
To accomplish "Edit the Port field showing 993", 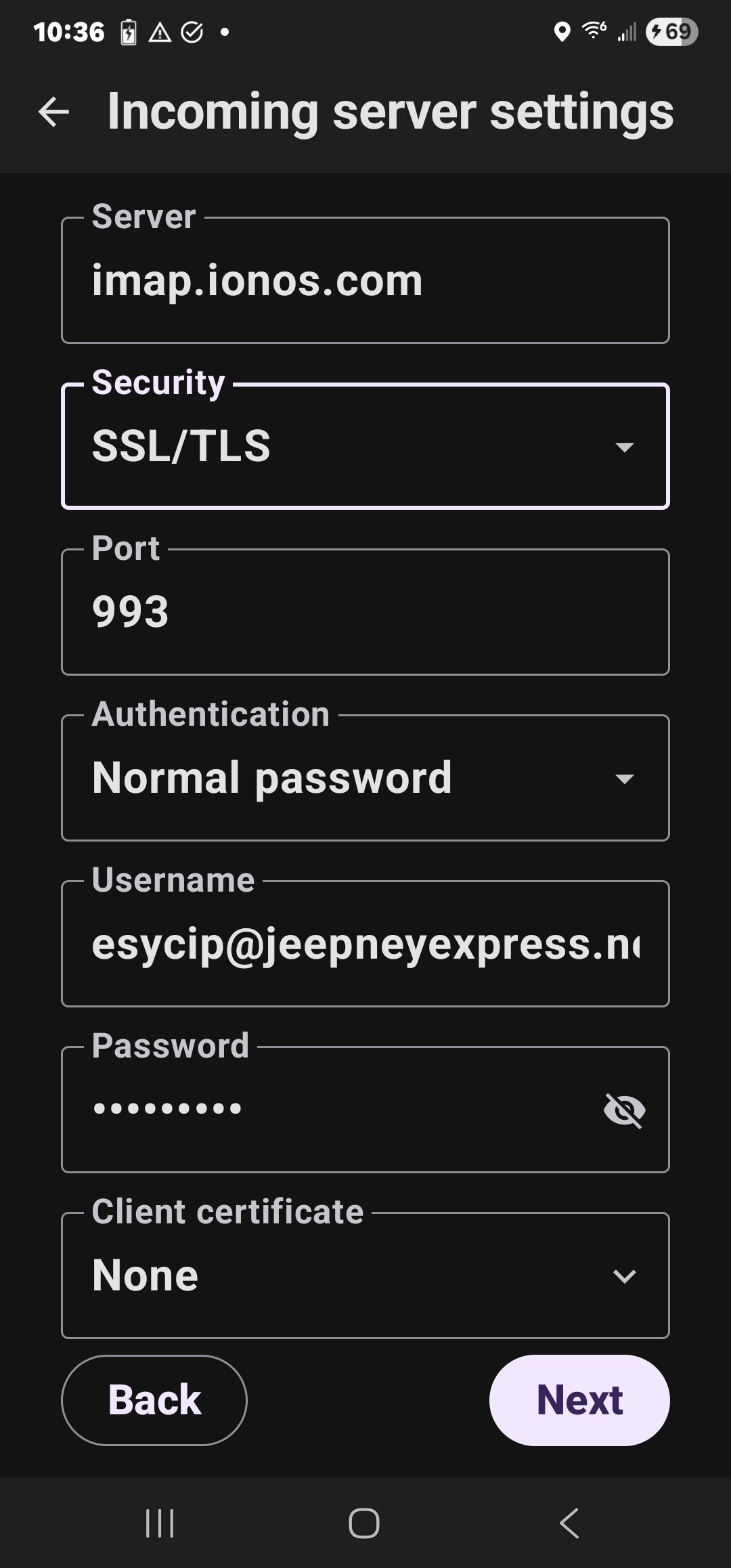I will [365, 612].
